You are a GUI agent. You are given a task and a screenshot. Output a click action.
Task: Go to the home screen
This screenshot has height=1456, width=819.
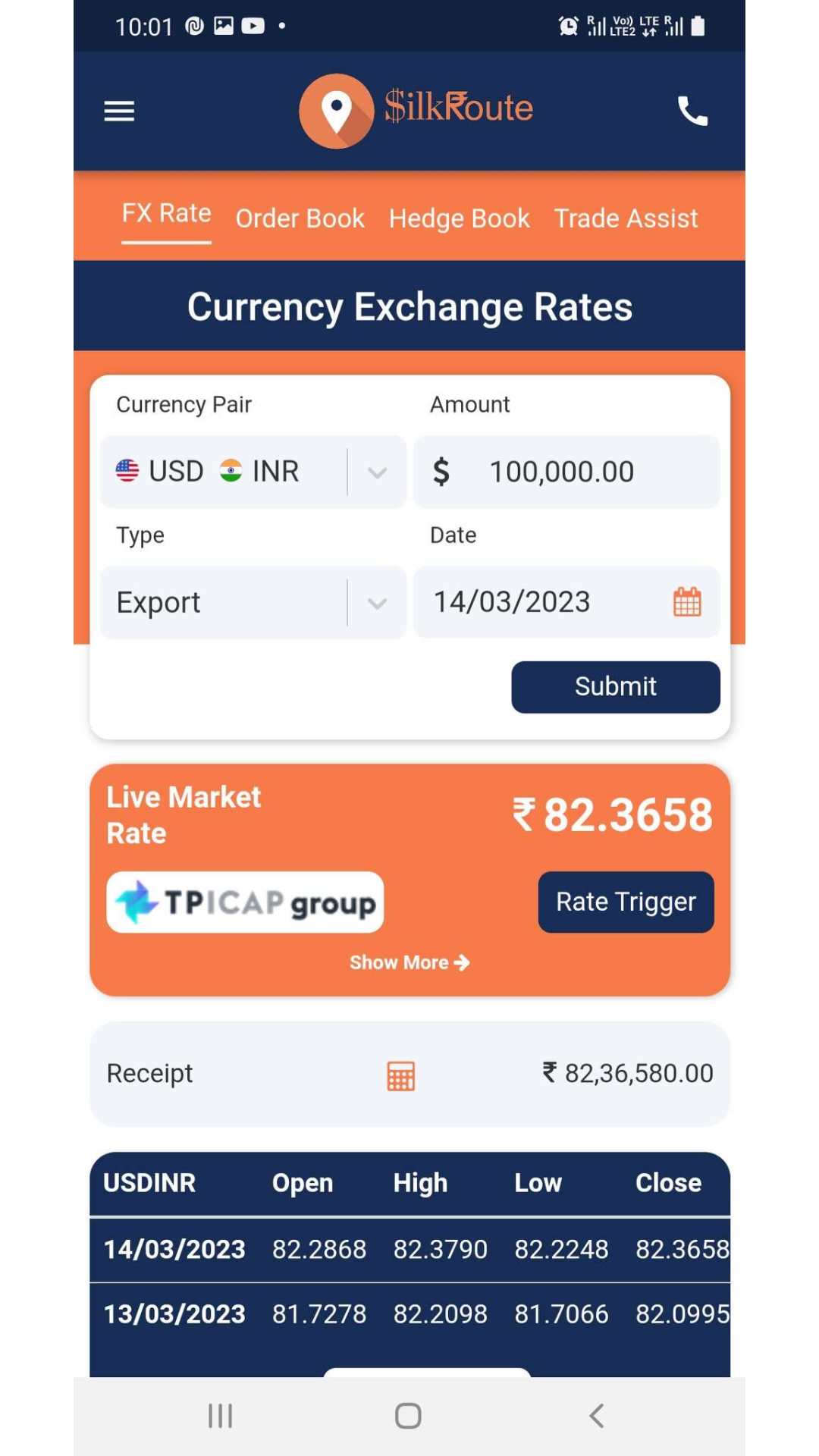408,1416
